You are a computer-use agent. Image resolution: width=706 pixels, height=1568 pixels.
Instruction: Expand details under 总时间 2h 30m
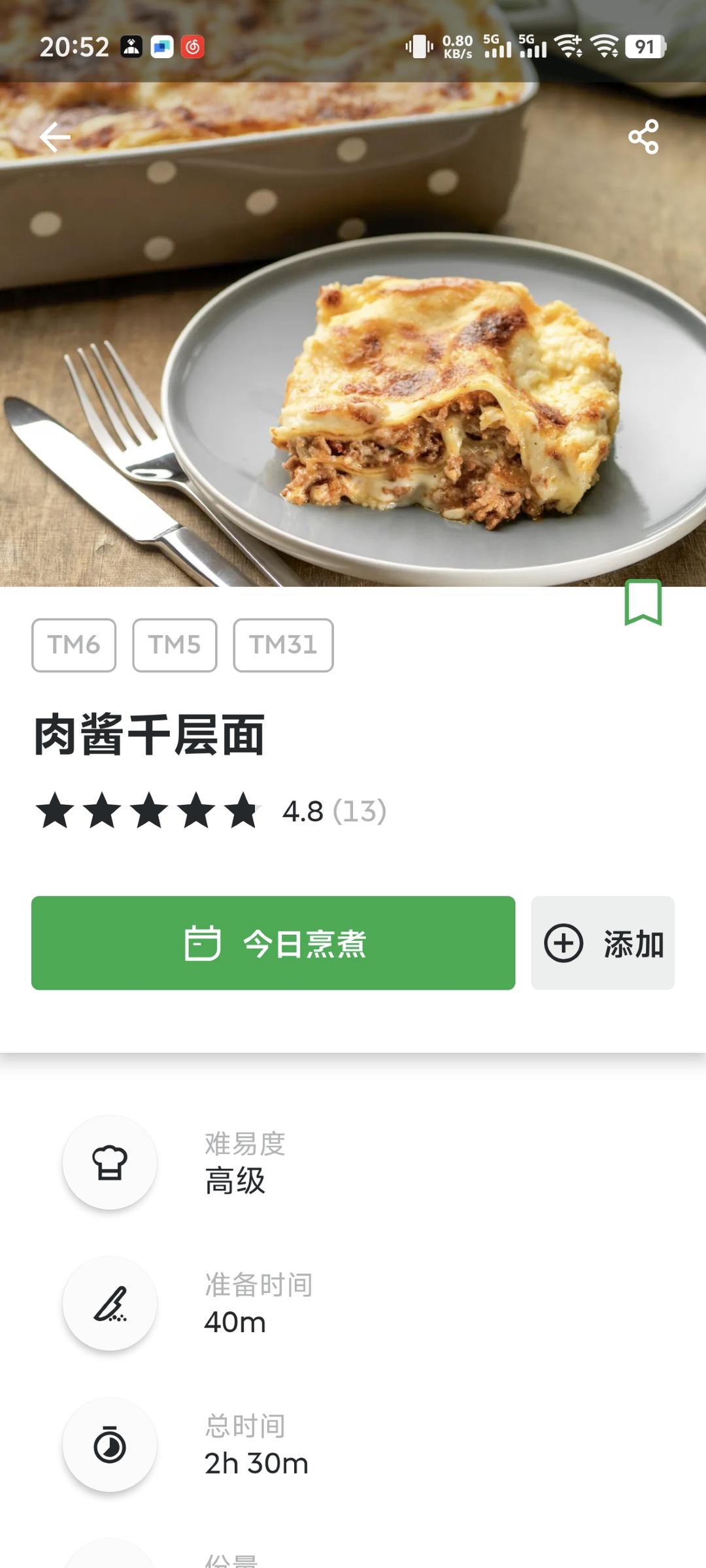point(255,1463)
